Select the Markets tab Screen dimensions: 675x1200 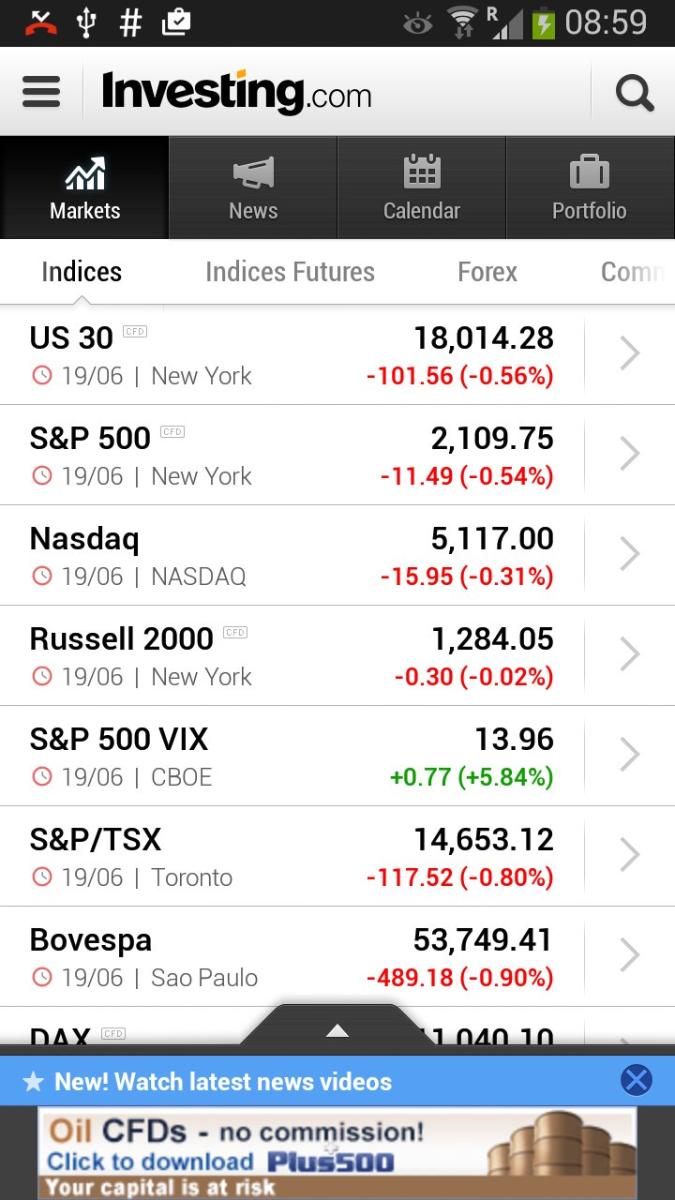(x=84, y=188)
